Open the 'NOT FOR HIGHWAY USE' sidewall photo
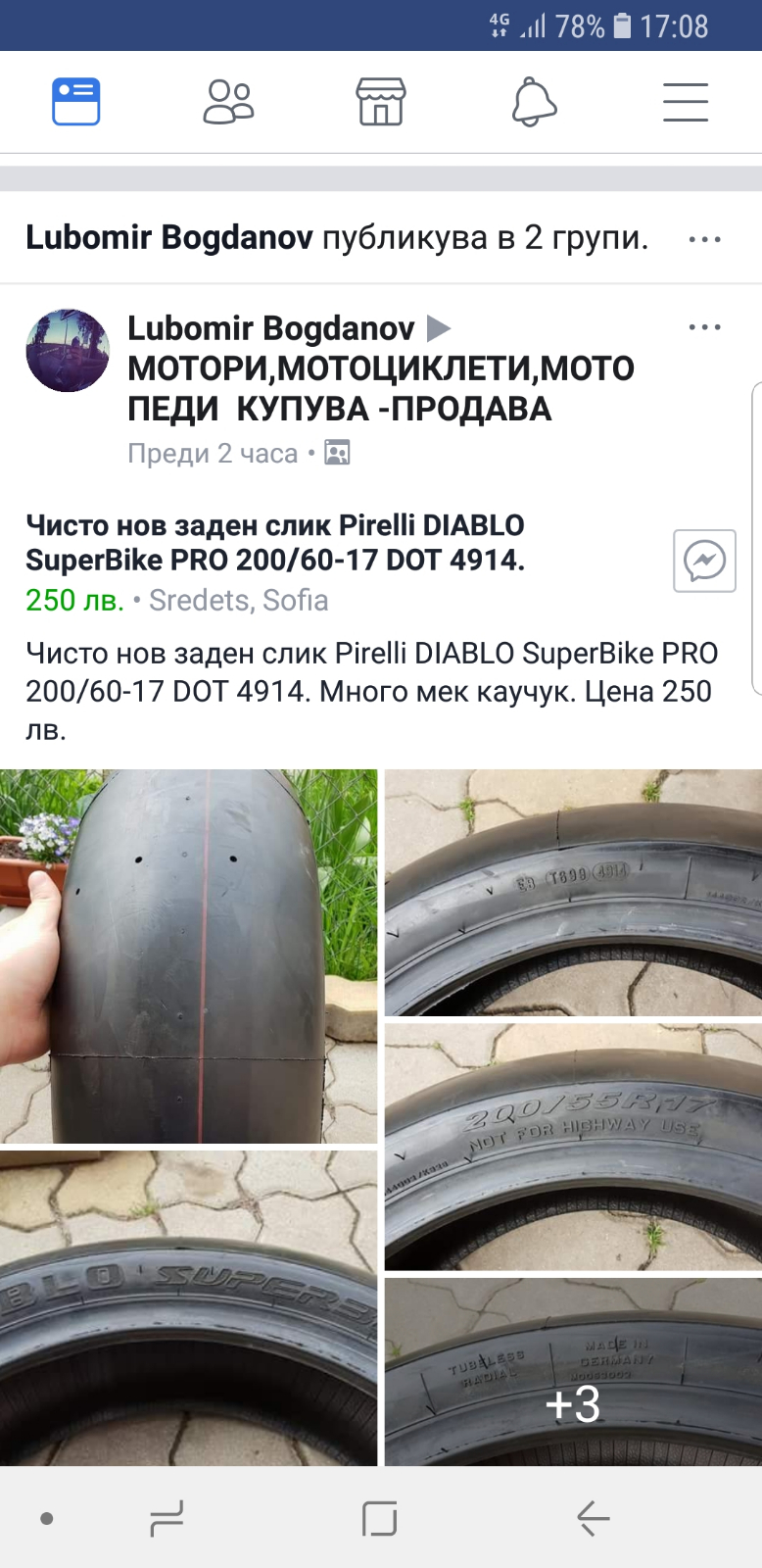 pyautogui.click(x=573, y=1147)
